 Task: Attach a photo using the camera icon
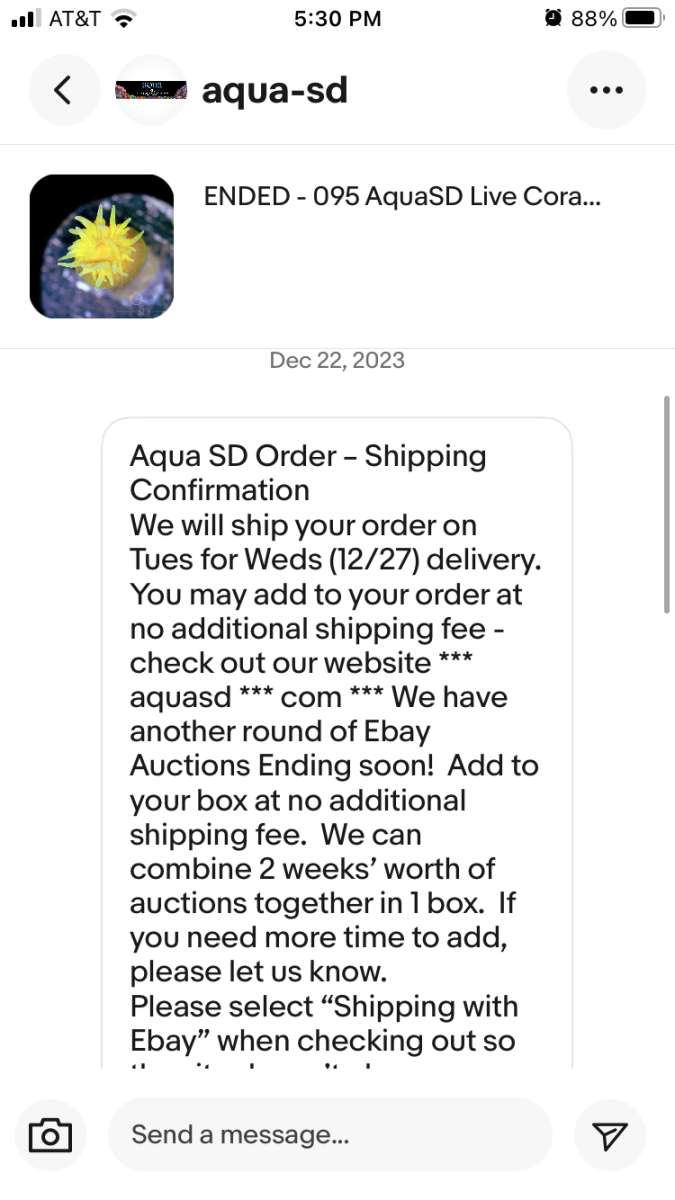click(x=50, y=1135)
